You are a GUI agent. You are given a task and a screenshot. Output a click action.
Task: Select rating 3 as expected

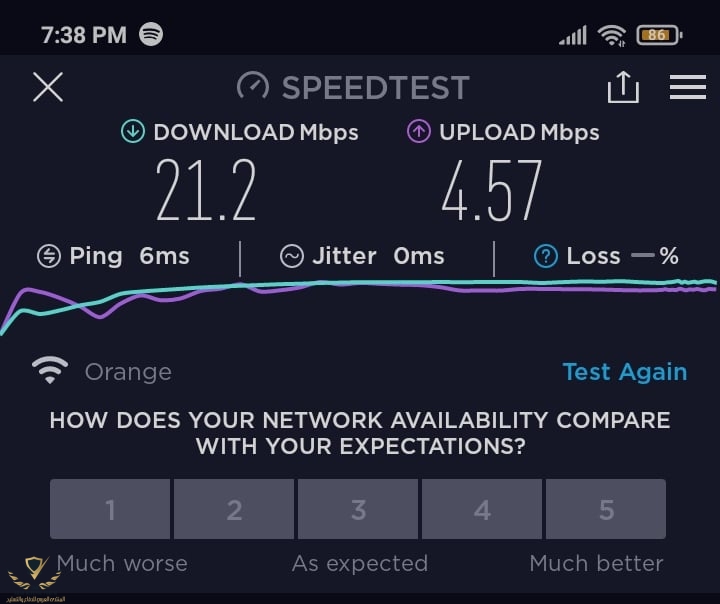tap(358, 510)
